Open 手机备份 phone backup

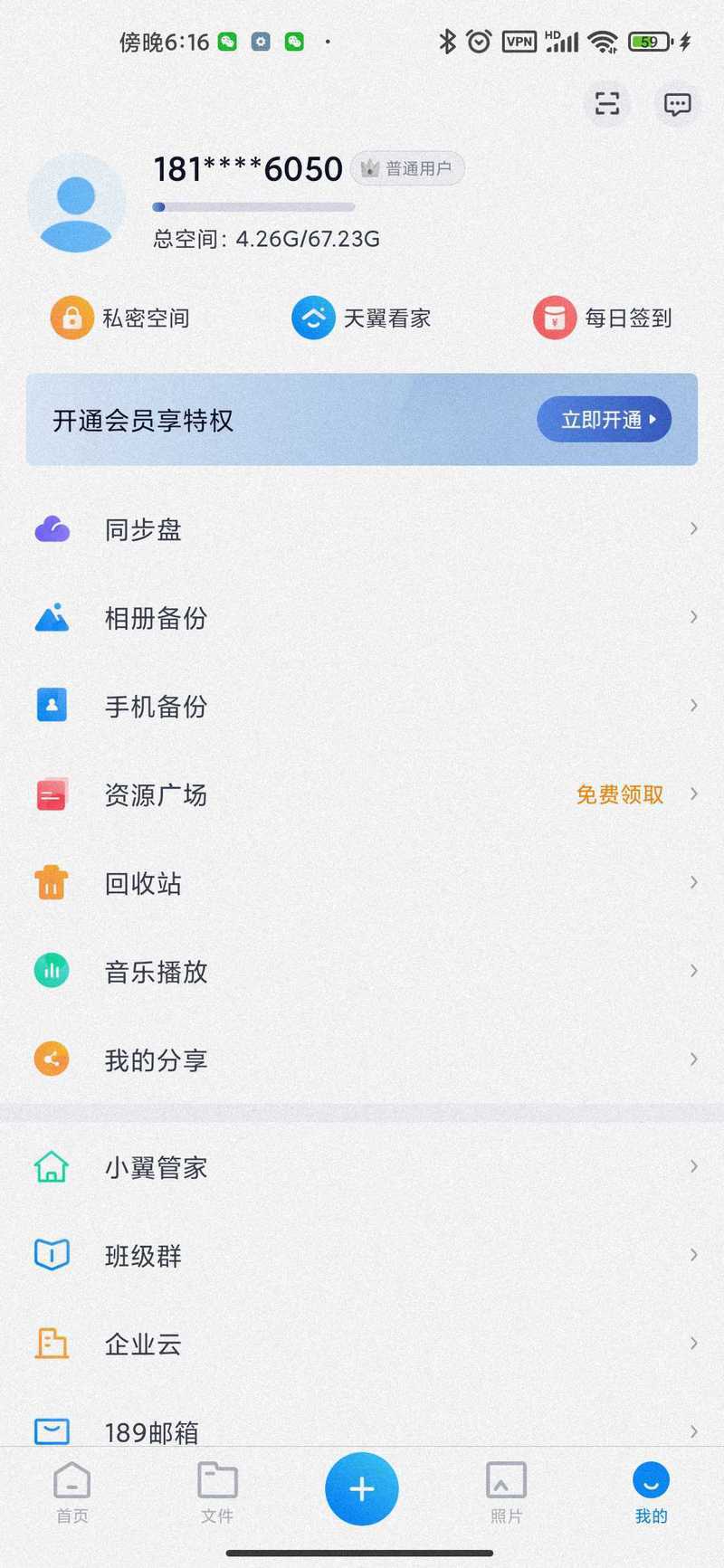point(362,706)
